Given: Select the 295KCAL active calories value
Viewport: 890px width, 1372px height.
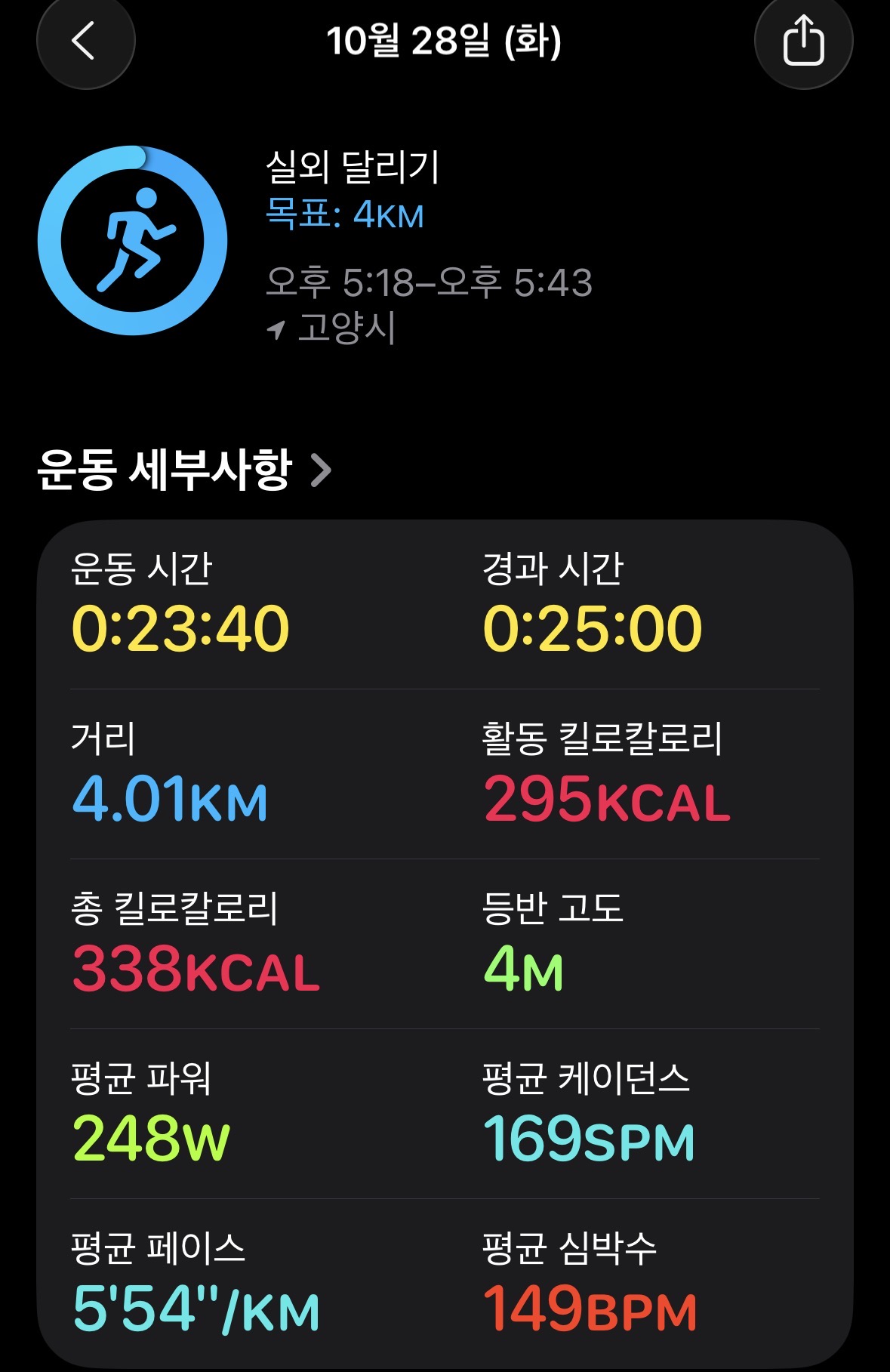Looking at the screenshot, I should click(x=605, y=800).
